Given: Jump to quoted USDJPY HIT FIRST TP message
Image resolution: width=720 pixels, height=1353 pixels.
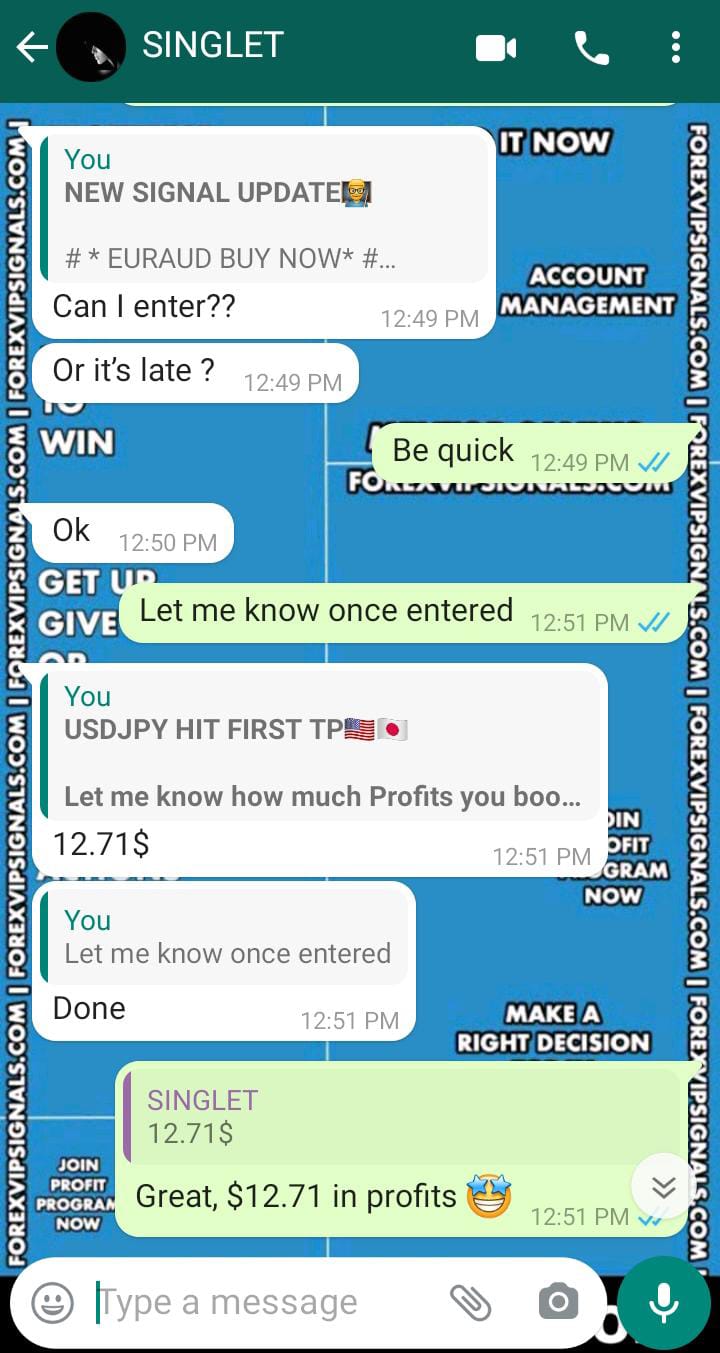Looking at the screenshot, I should [321, 746].
